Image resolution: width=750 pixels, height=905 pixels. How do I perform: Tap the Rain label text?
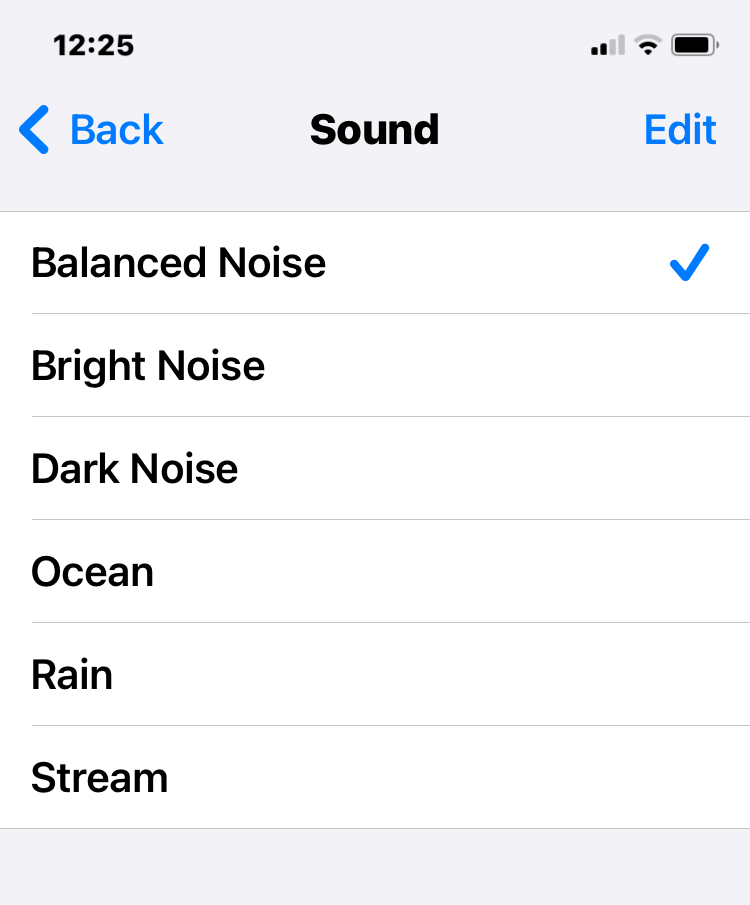pos(72,675)
